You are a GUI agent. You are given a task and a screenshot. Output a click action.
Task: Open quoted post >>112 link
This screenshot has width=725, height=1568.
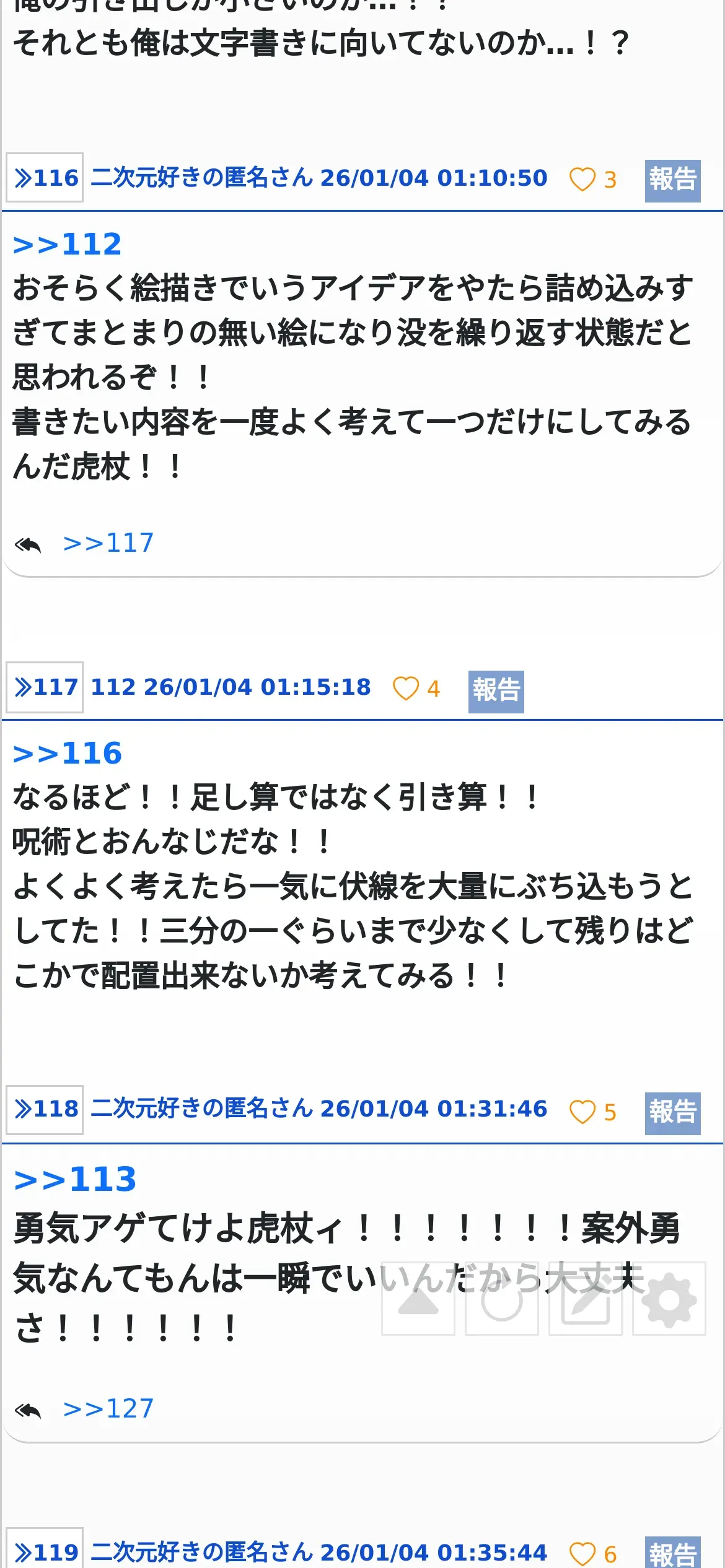[67, 244]
